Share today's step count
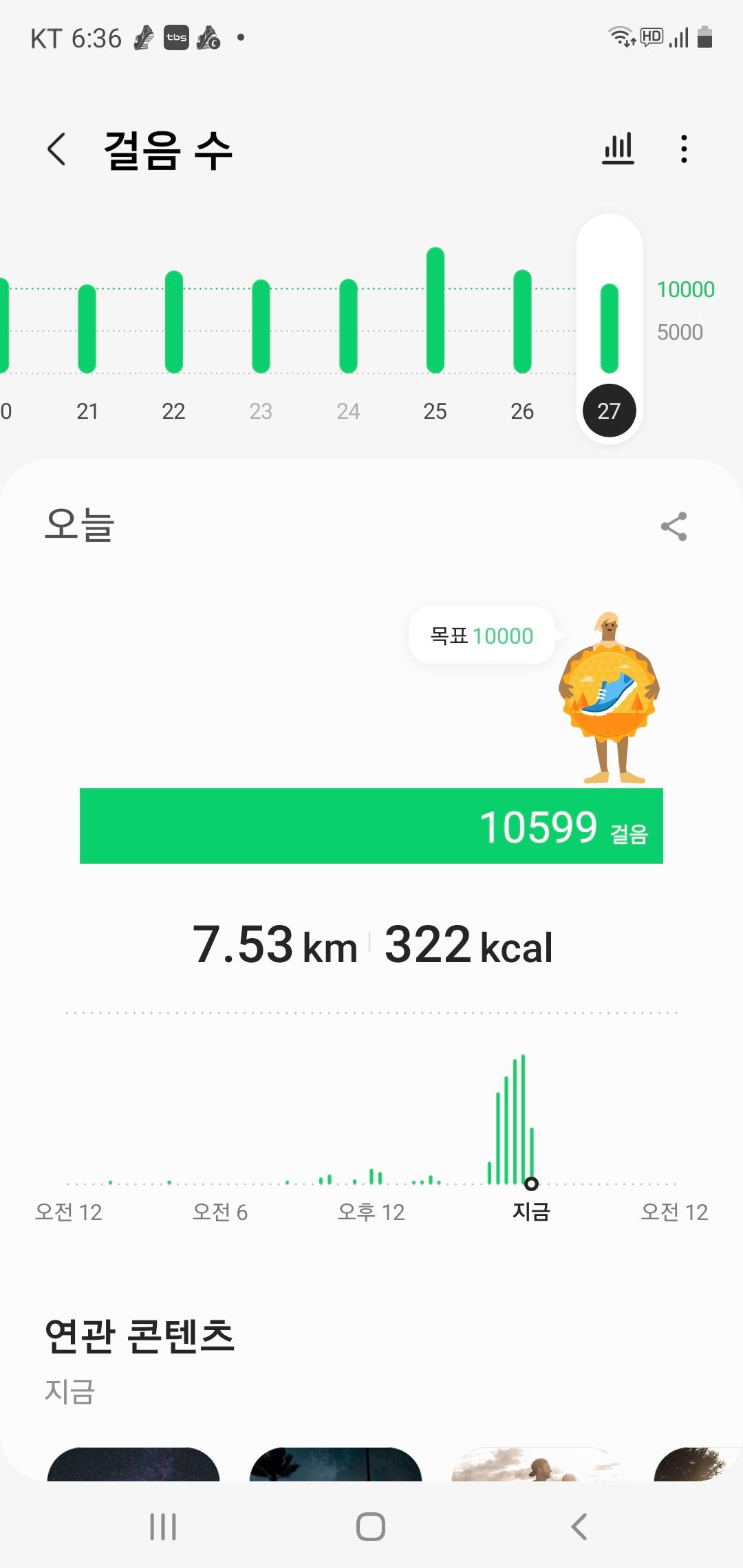Image resolution: width=743 pixels, height=1568 pixels. tap(674, 527)
